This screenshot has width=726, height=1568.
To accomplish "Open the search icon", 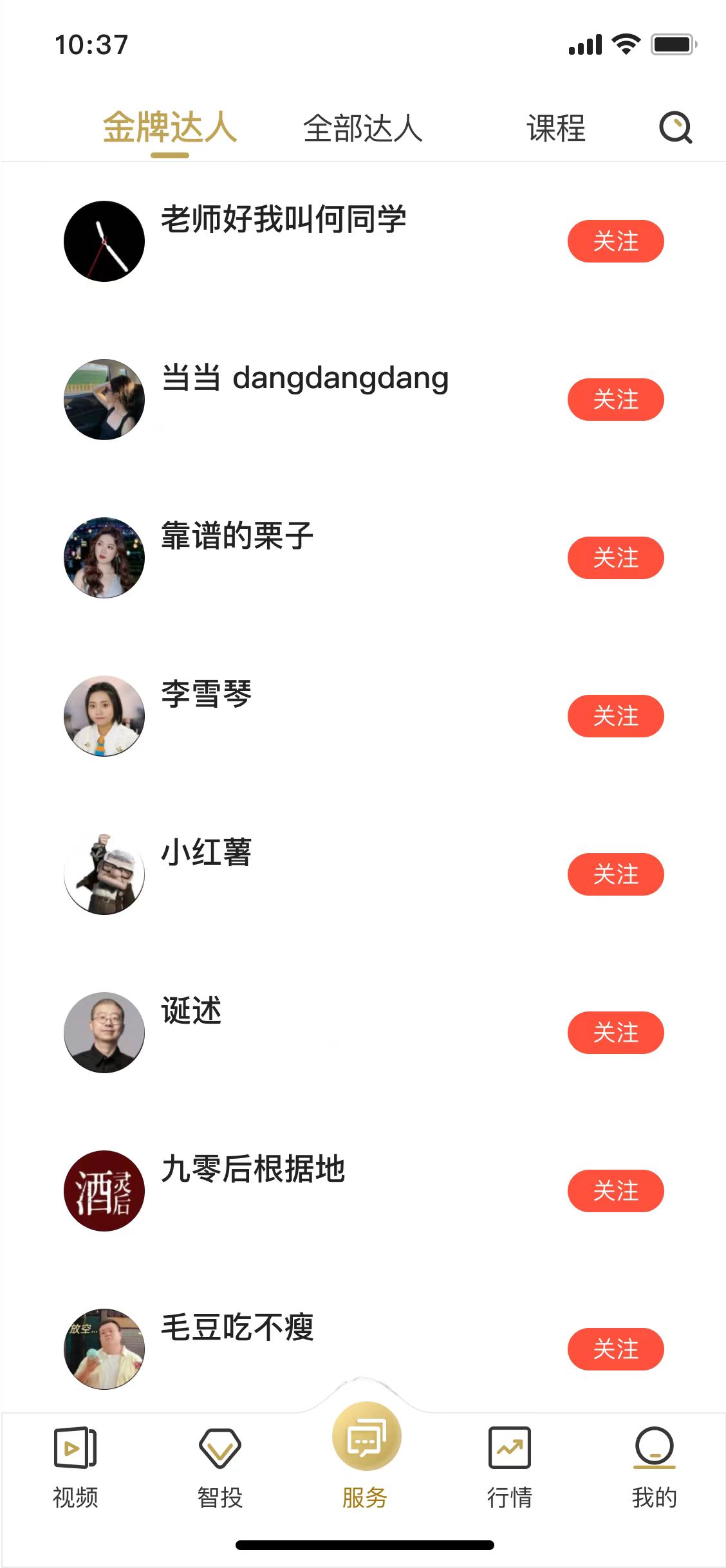I will [676, 127].
